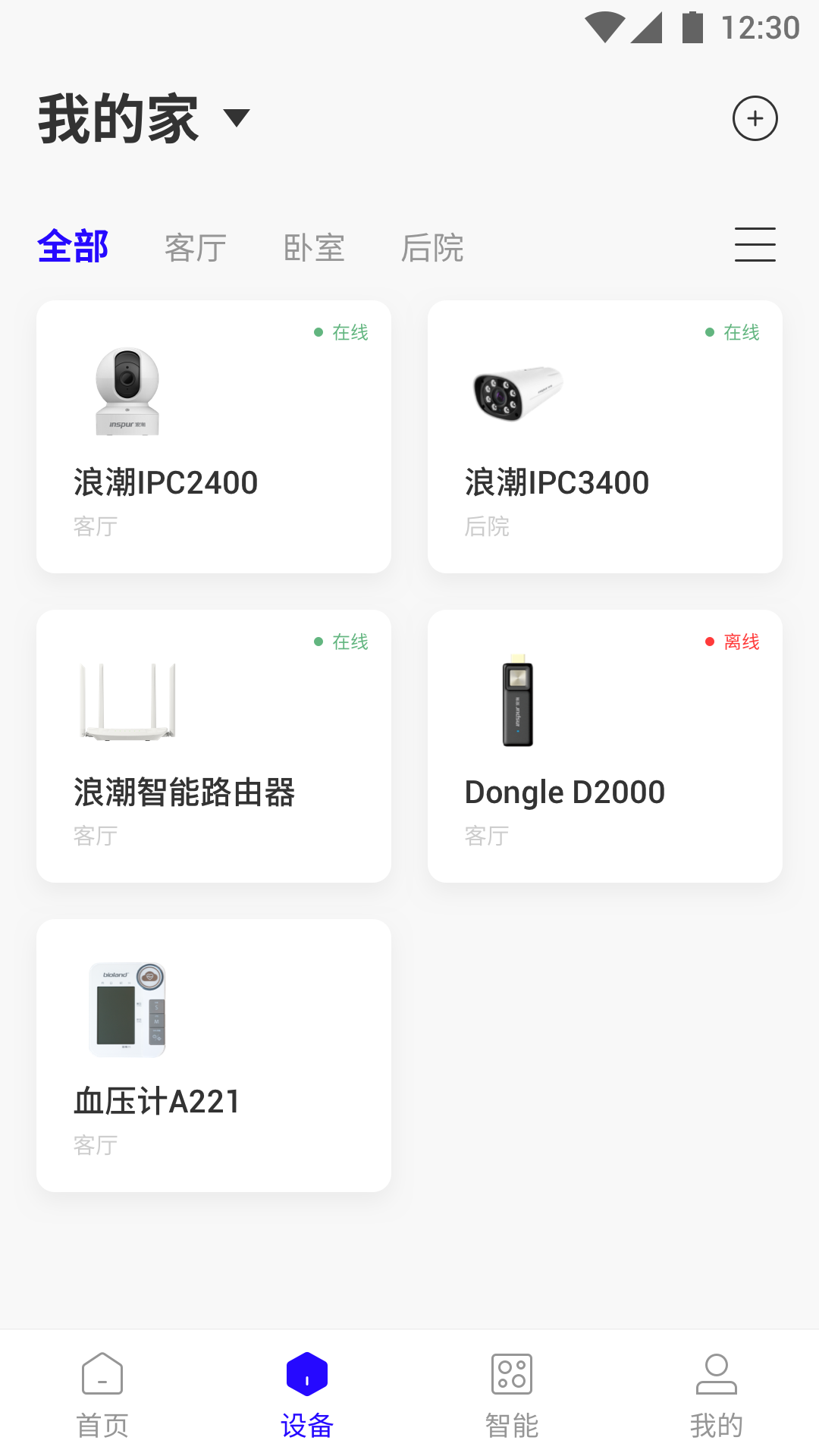
Task: Open the 客厅 room filter
Action: point(194,246)
